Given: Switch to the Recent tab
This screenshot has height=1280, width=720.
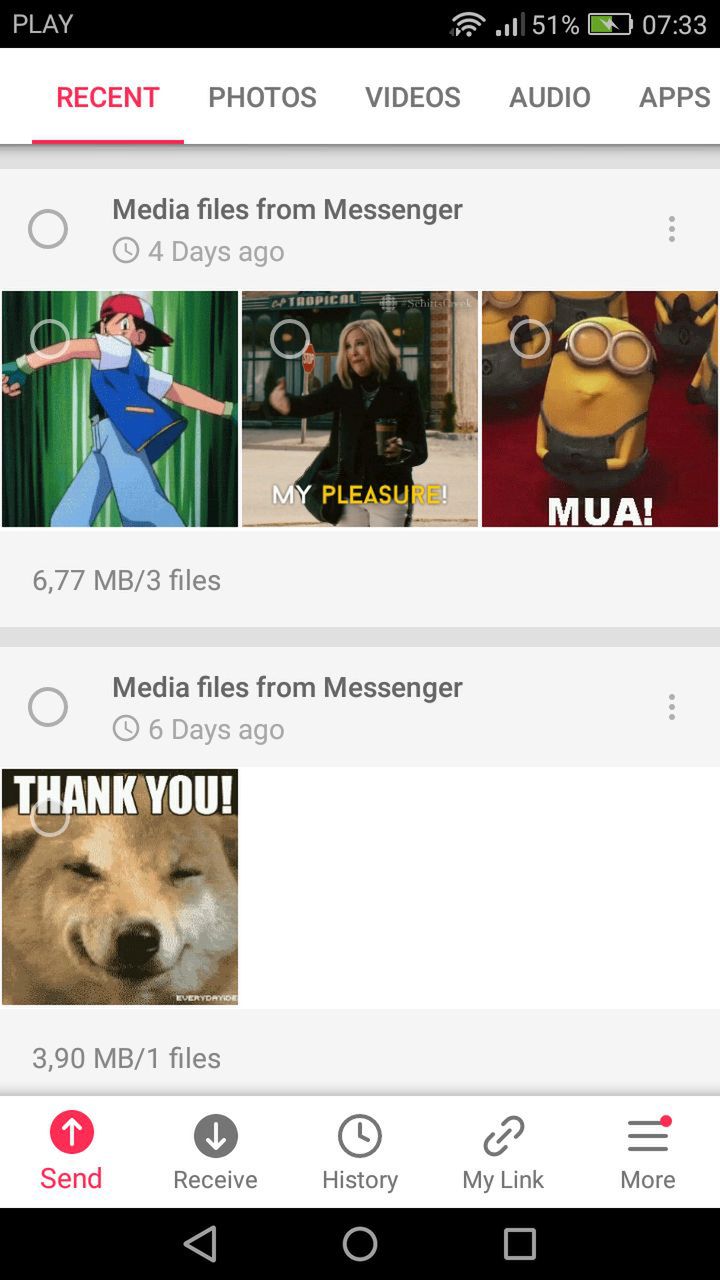Looking at the screenshot, I should [x=108, y=97].
